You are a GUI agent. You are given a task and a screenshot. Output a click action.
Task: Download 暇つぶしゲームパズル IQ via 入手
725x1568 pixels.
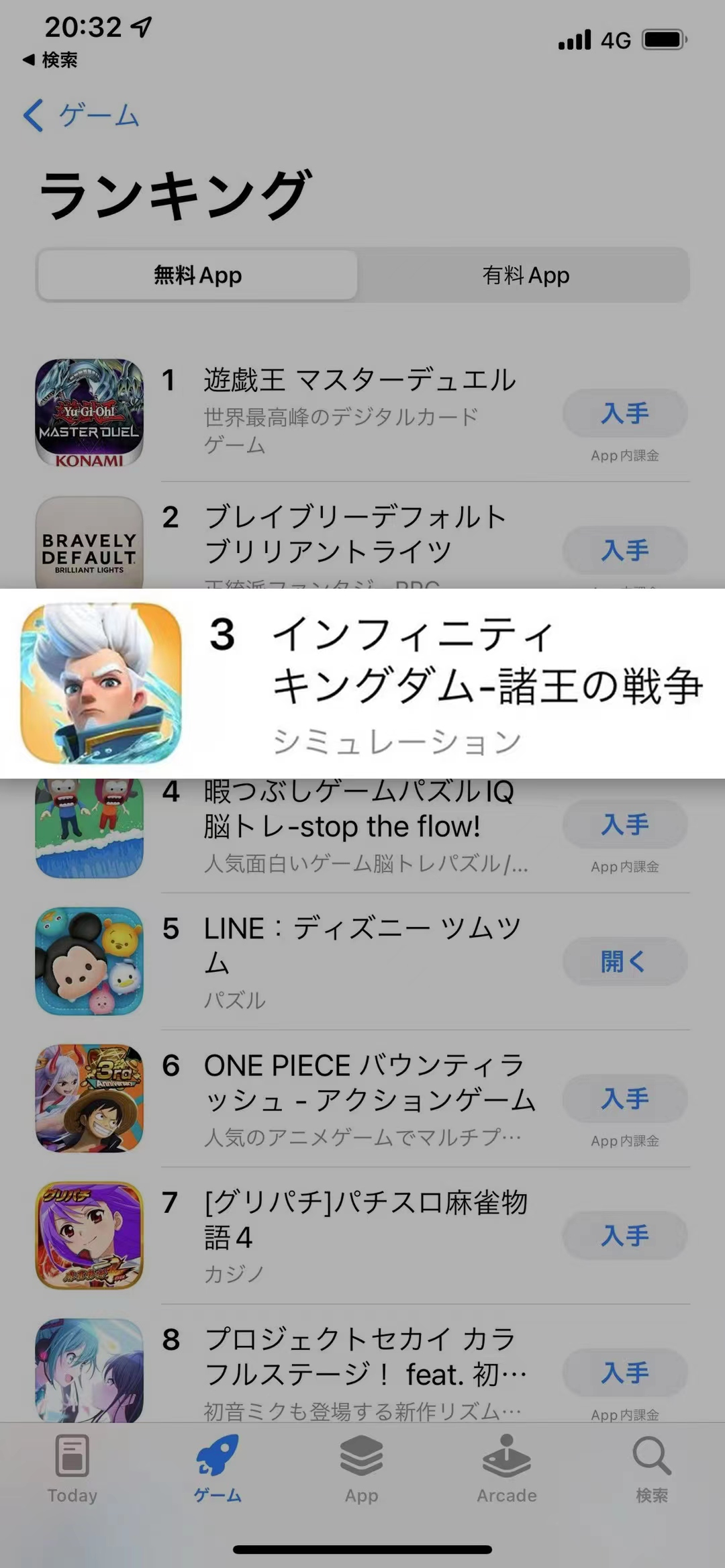tap(624, 824)
